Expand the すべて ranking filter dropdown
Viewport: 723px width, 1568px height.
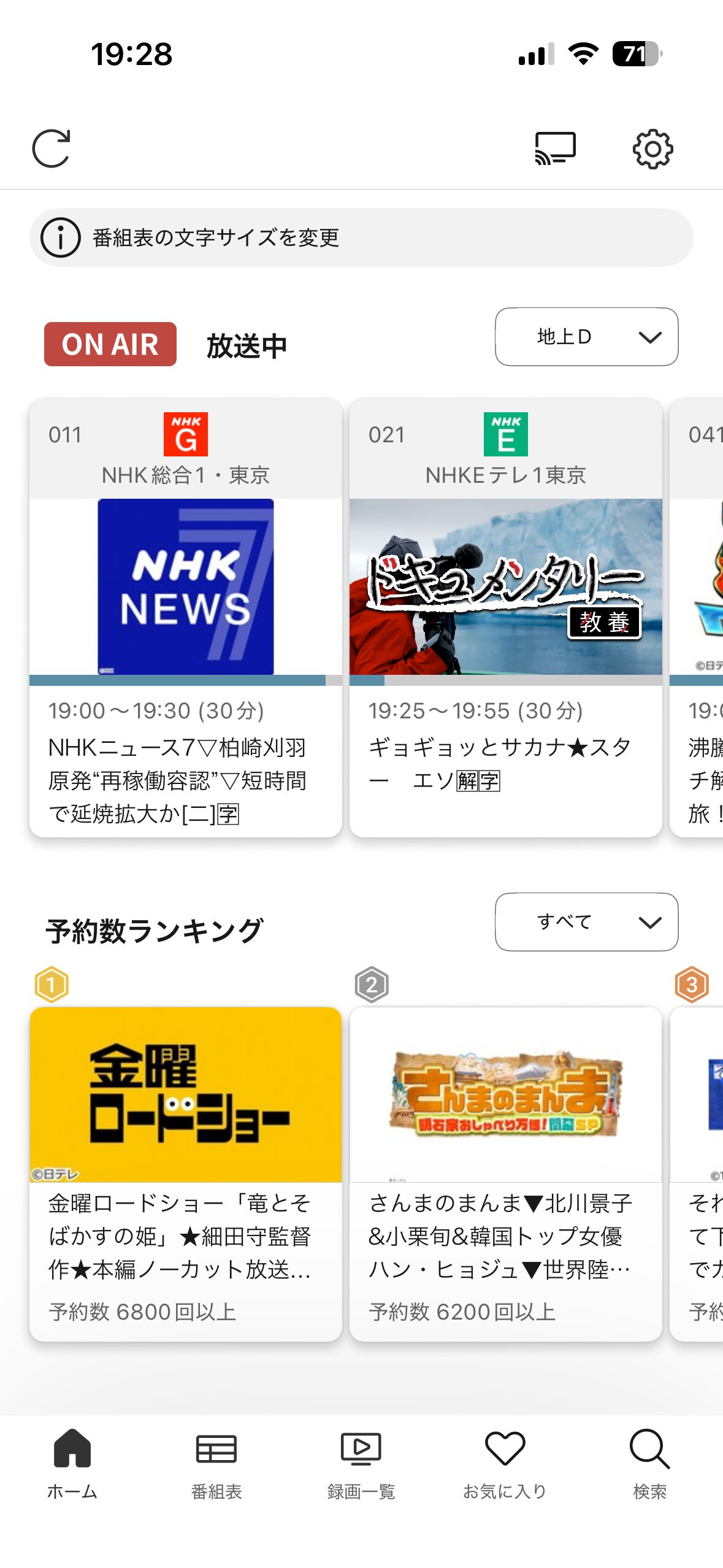(x=586, y=921)
